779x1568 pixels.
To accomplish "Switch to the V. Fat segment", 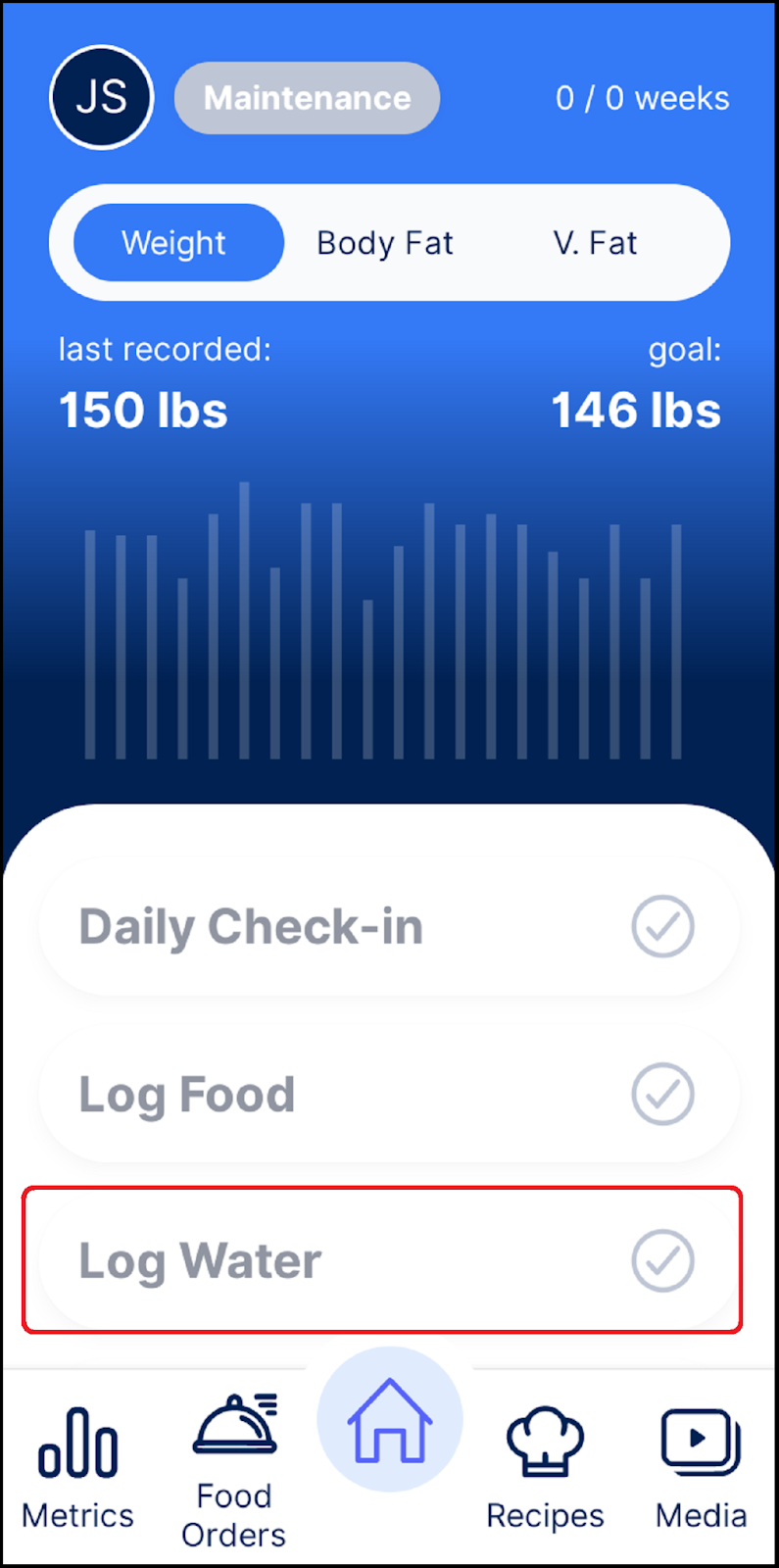I will pos(595,242).
